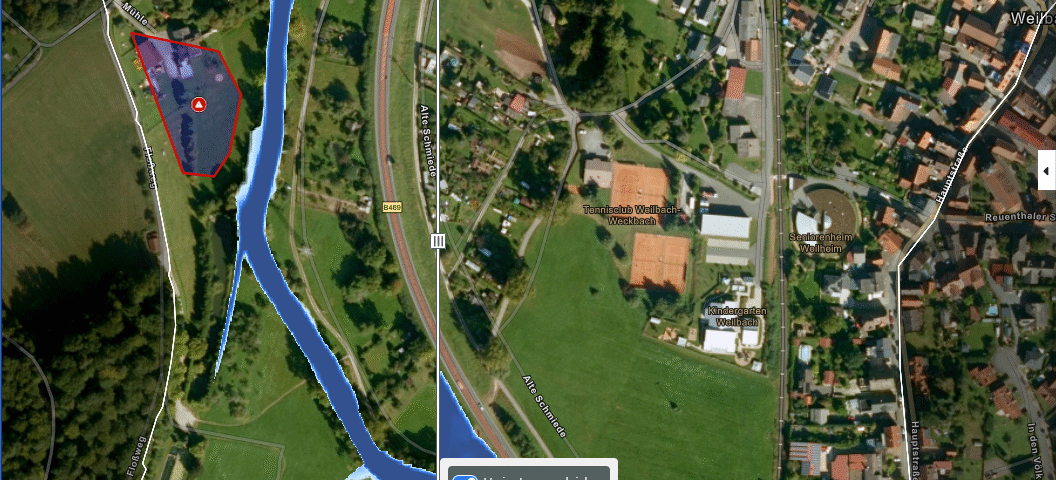Tap the map comparison divider handle
Viewport: 1056px width, 480px height.
coord(437,241)
